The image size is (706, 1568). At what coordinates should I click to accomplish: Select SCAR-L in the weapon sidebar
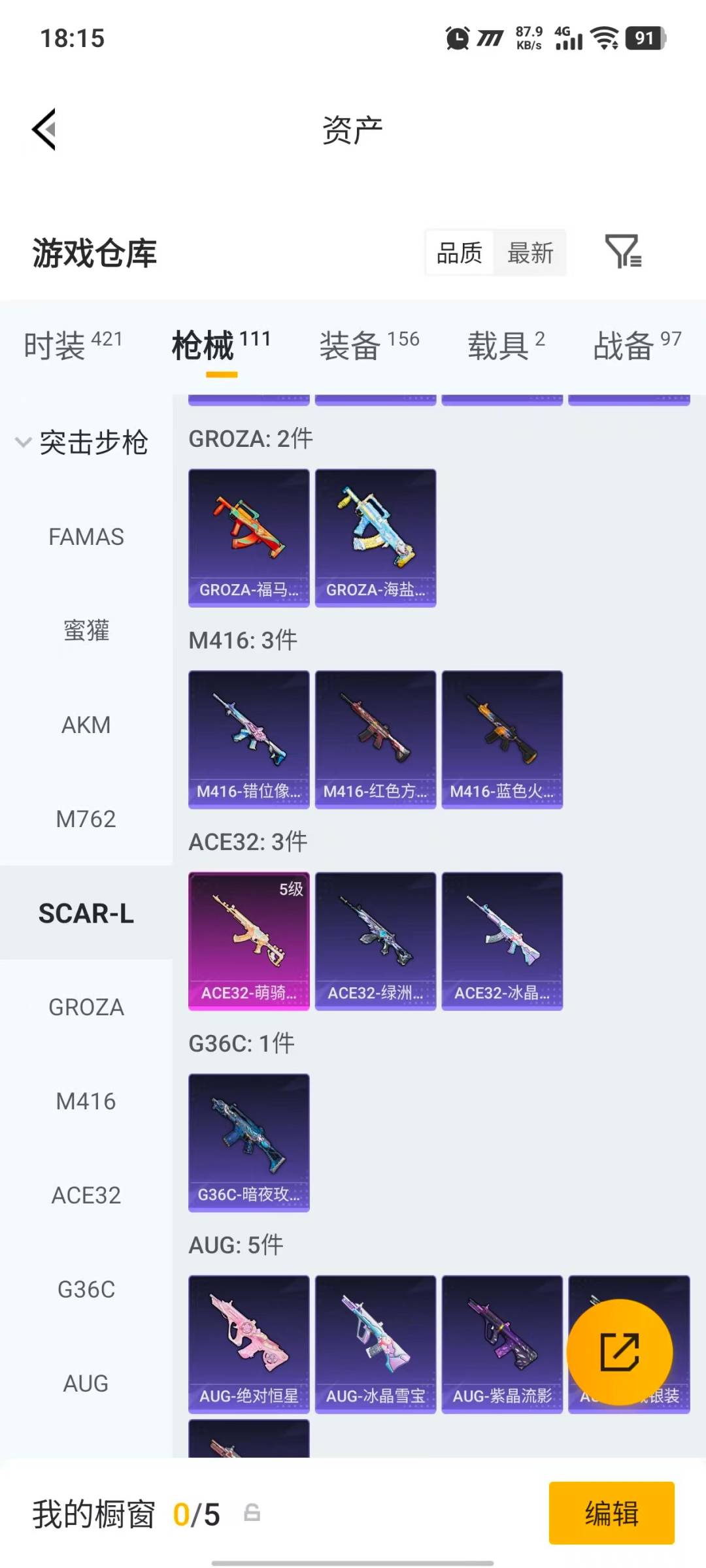[x=87, y=913]
